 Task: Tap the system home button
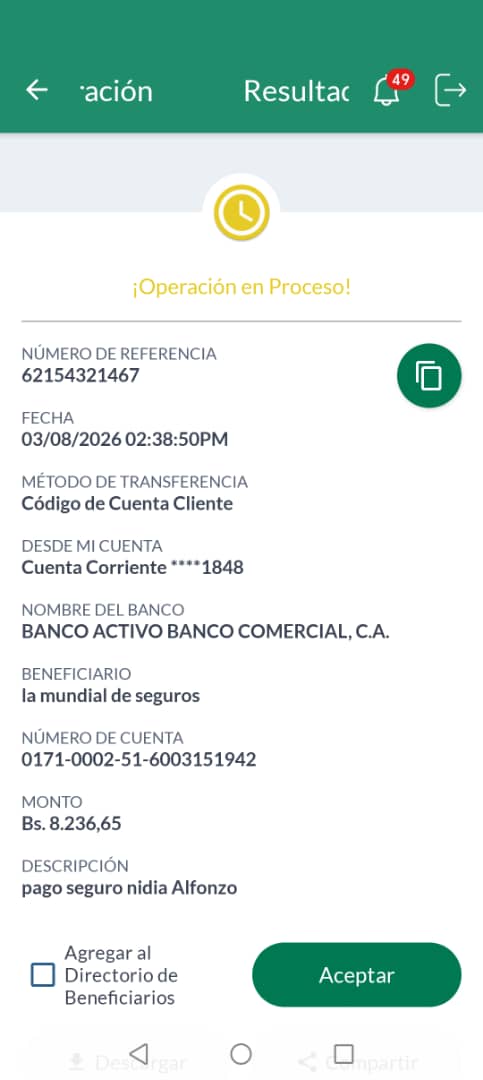click(x=240, y=1054)
